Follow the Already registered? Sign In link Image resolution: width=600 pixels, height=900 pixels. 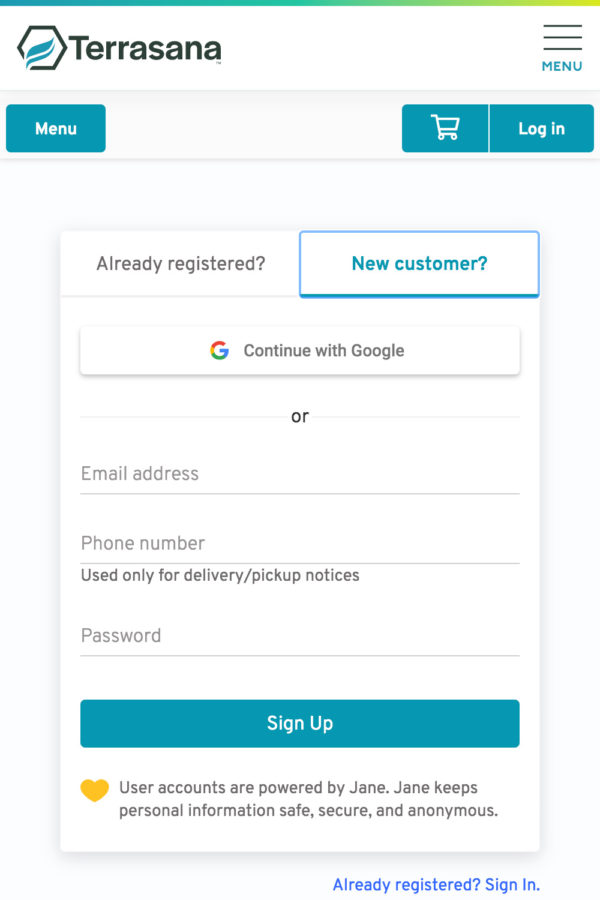point(436,885)
